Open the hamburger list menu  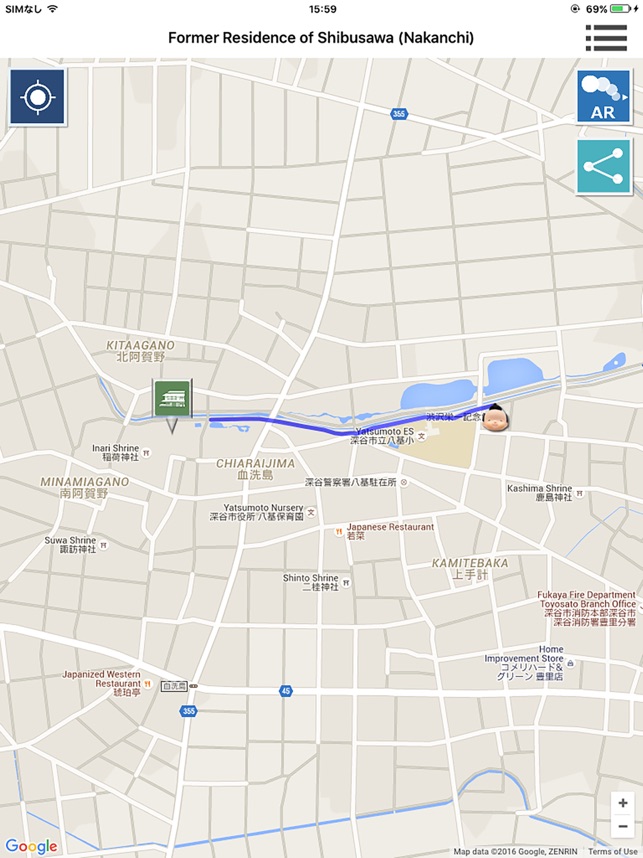(605, 37)
